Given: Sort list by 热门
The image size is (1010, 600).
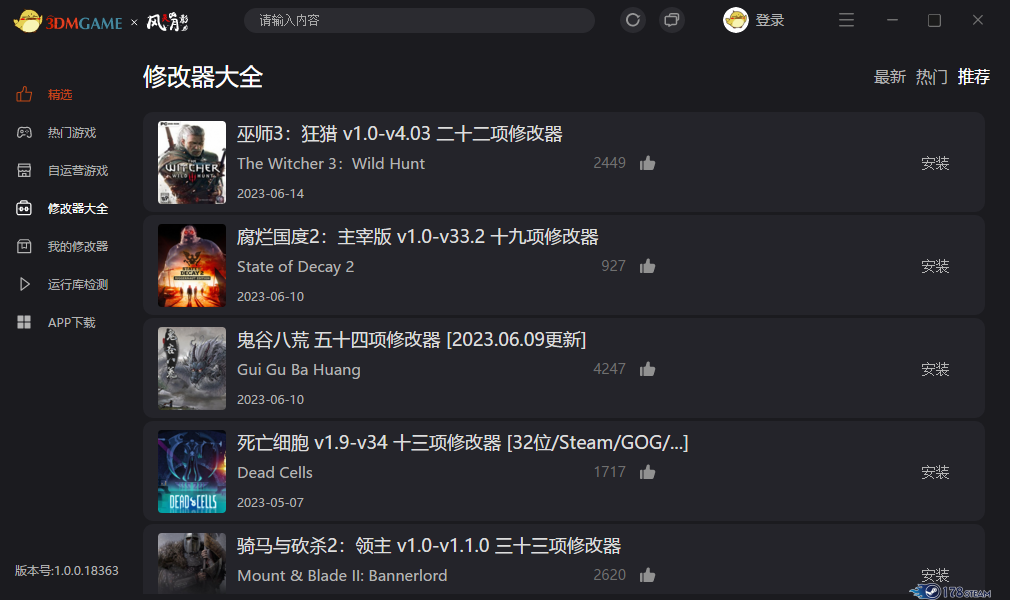Looking at the screenshot, I should coord(931,77).
